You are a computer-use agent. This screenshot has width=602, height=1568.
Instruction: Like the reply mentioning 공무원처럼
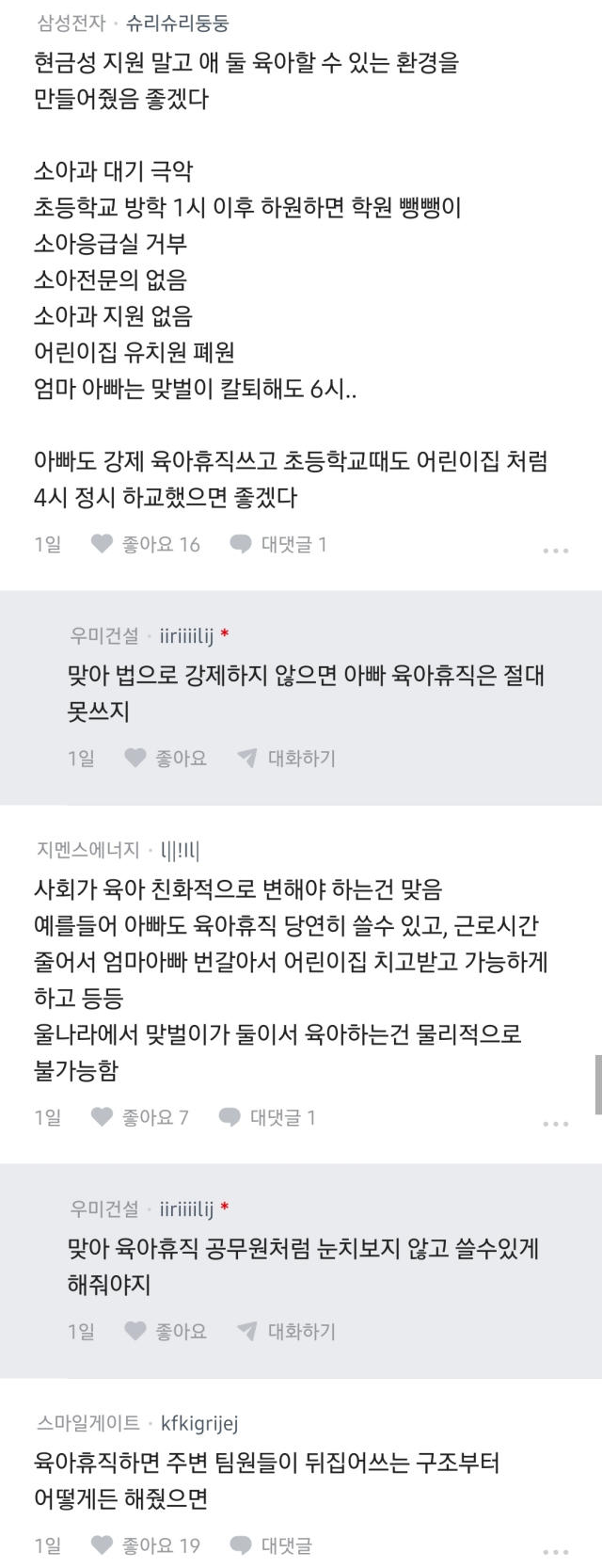point(166,1331)
